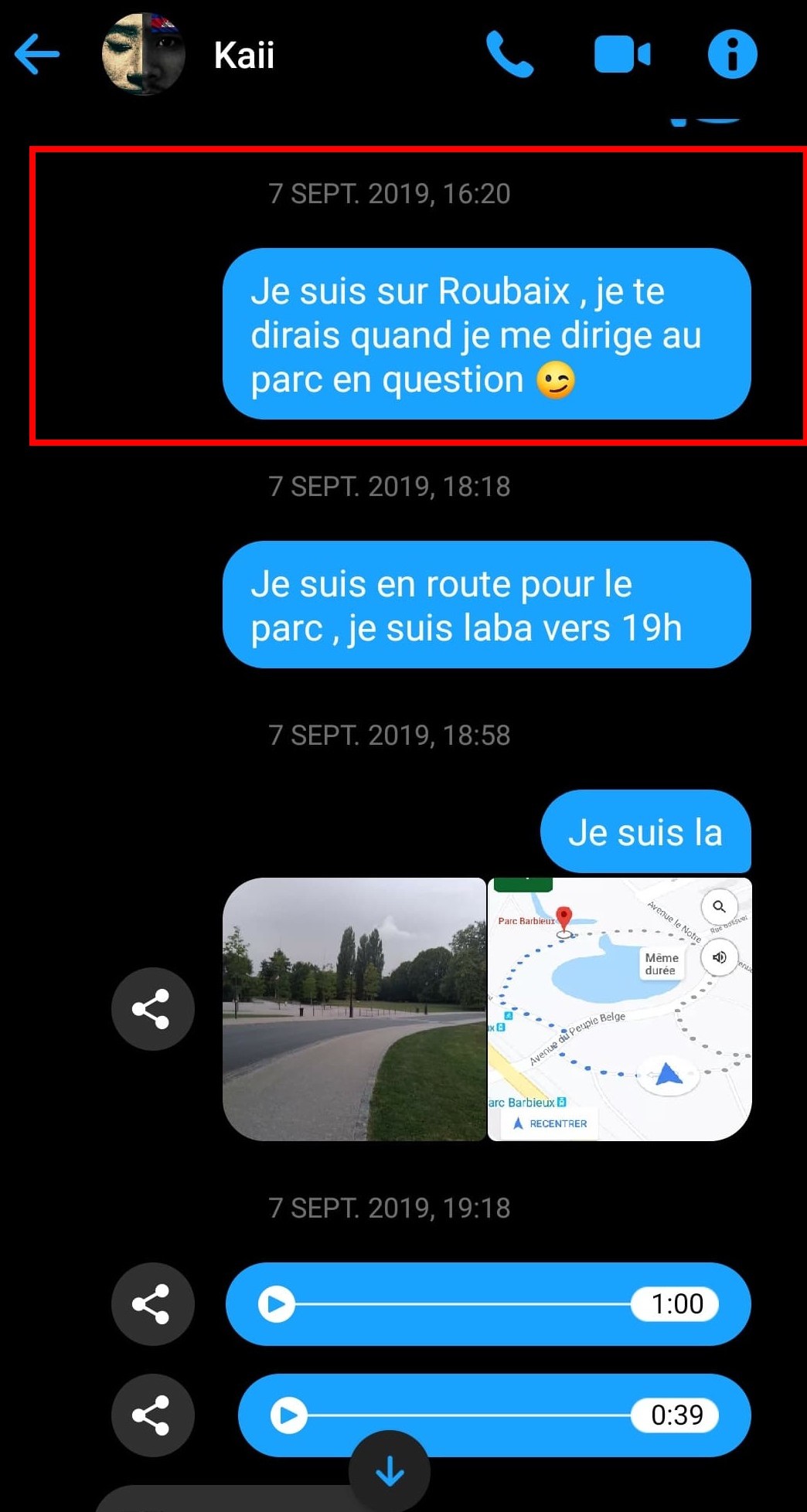The image size is (807, 1512).
Task: Open the park road photo
Action: click(x=354, y=1008)
